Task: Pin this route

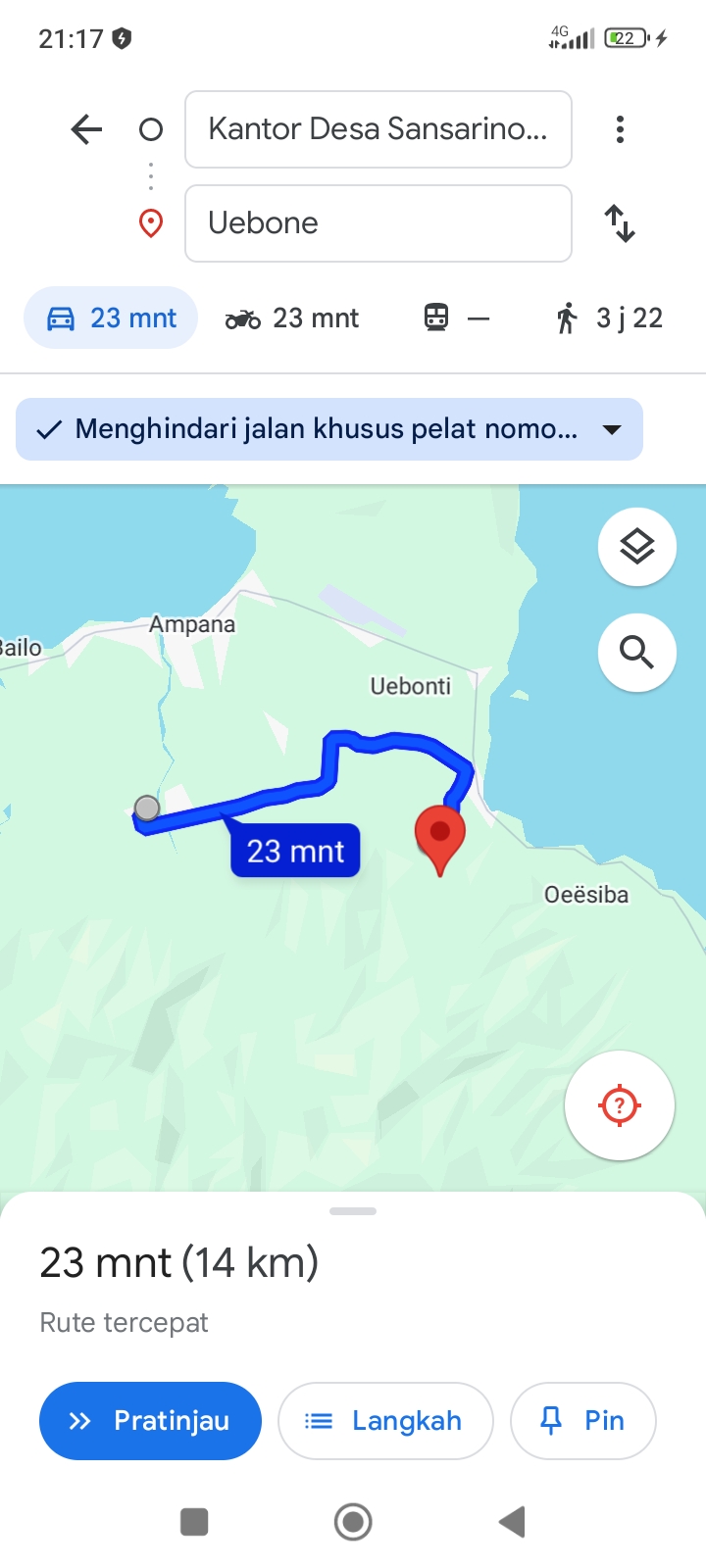Action: tap(583, 1421)
